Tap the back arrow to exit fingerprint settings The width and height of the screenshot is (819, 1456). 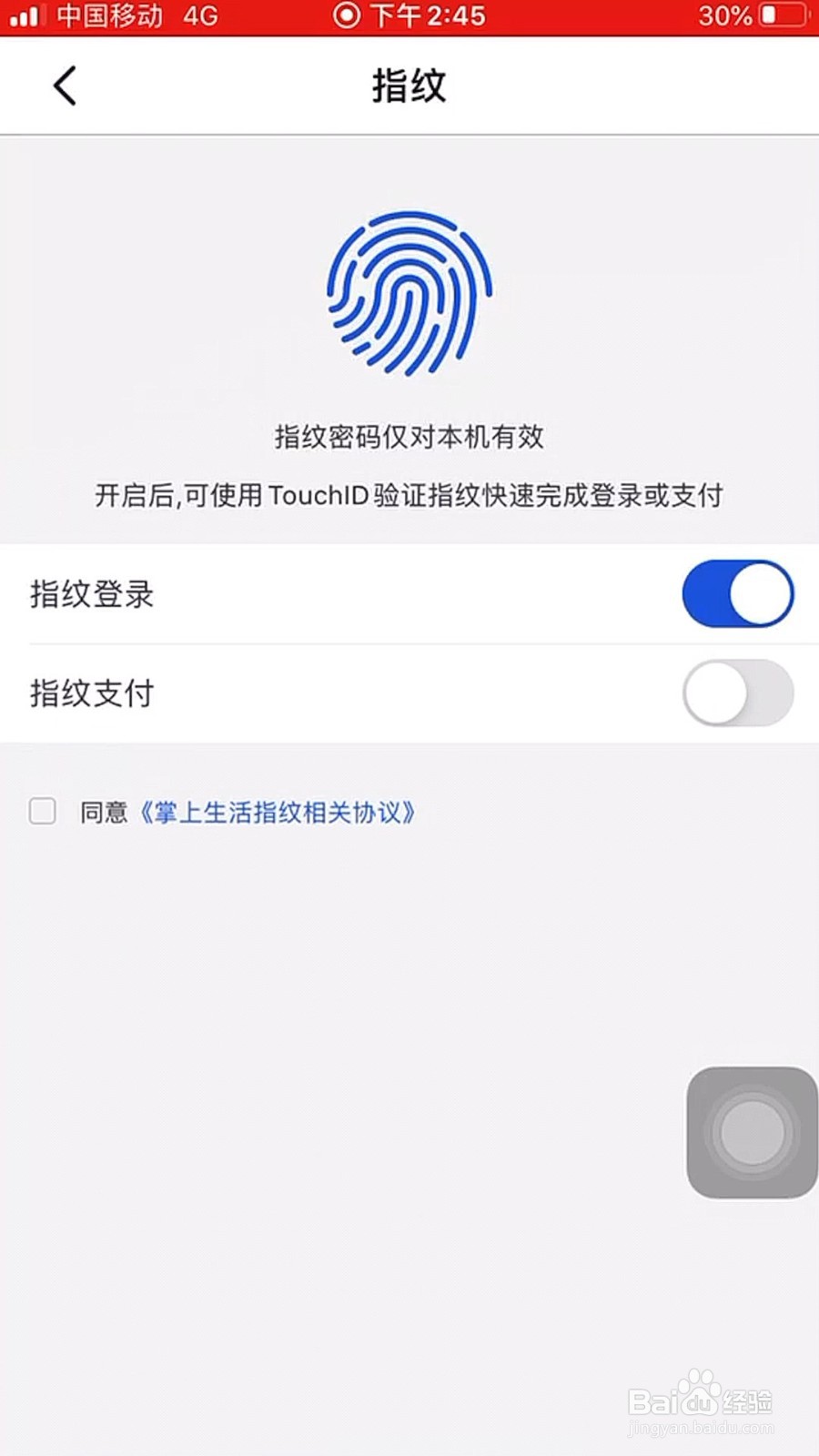pos(62,86)
